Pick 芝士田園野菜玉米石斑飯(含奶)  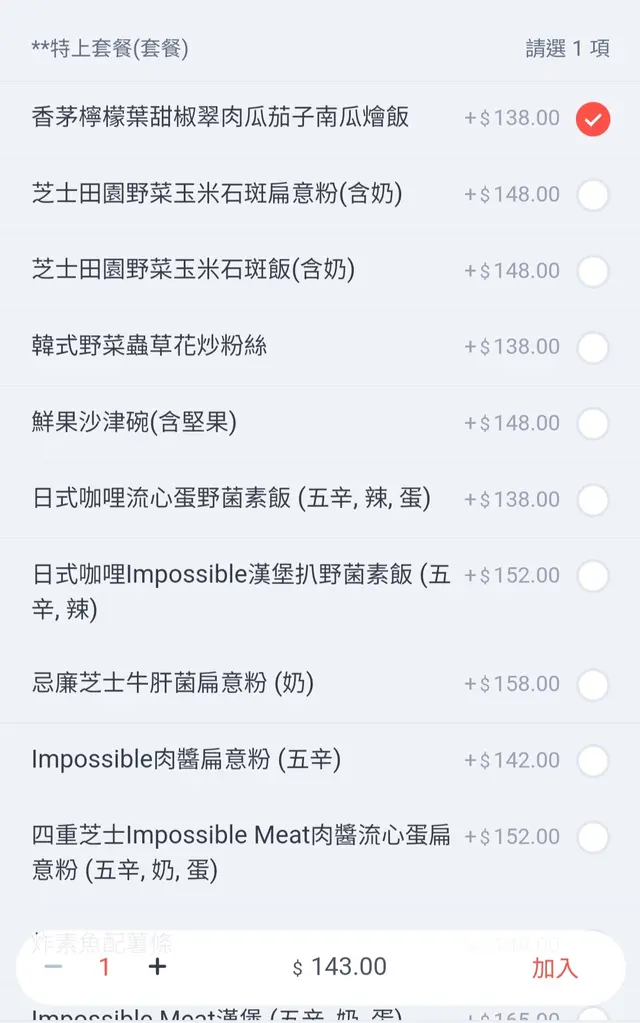(x=592, y=271)
